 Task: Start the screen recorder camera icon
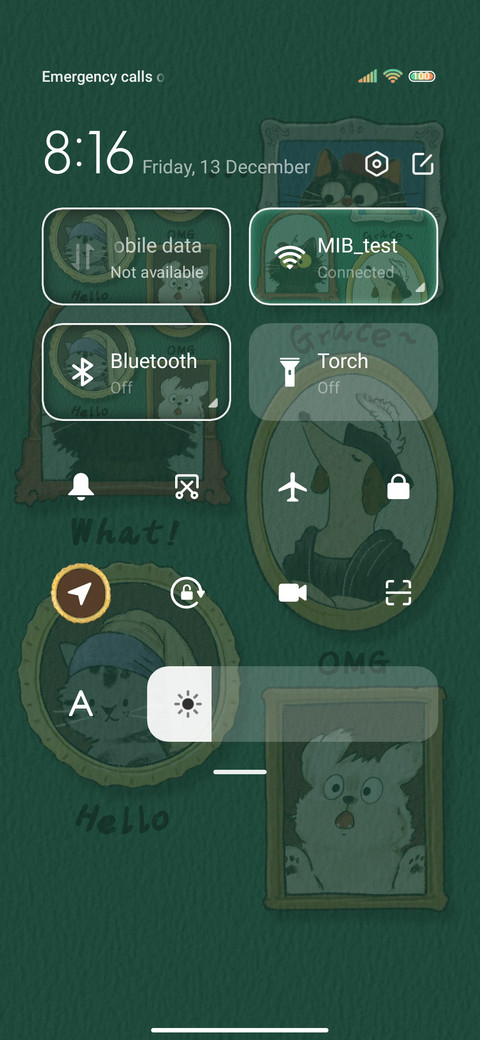292,593
